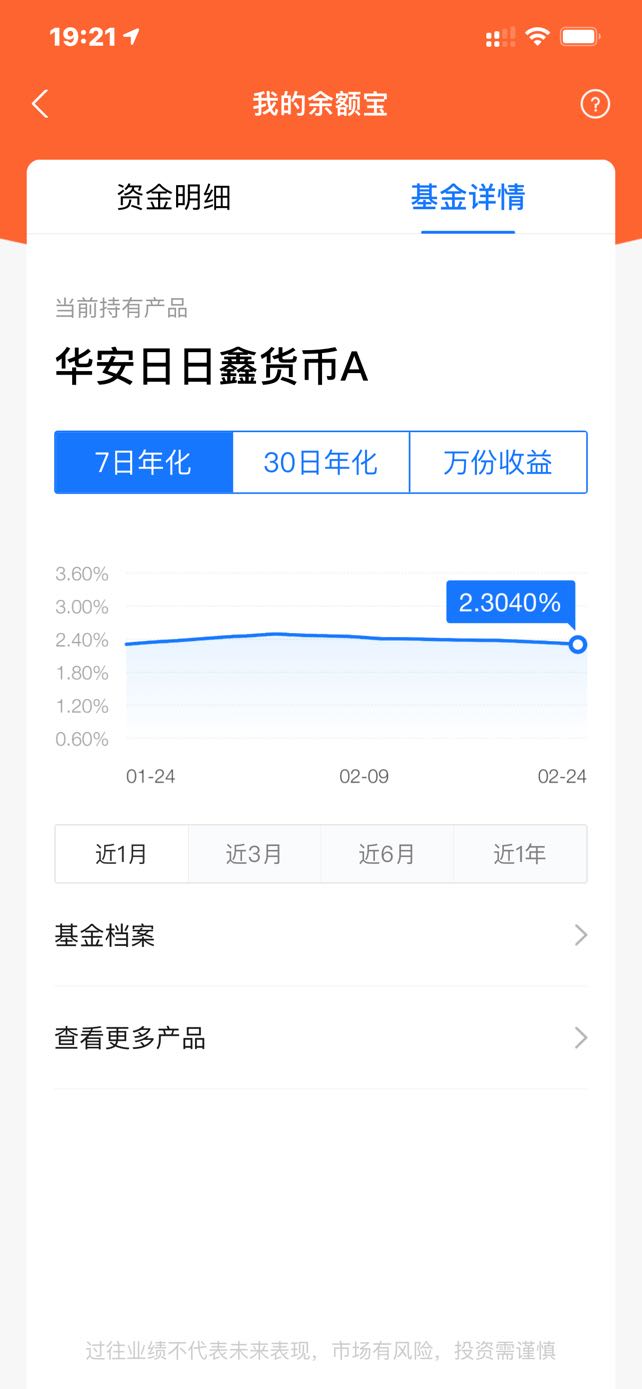642x1389 pixels.
Task: Switch to the 资金明细 tab
Action: point(174,197)
